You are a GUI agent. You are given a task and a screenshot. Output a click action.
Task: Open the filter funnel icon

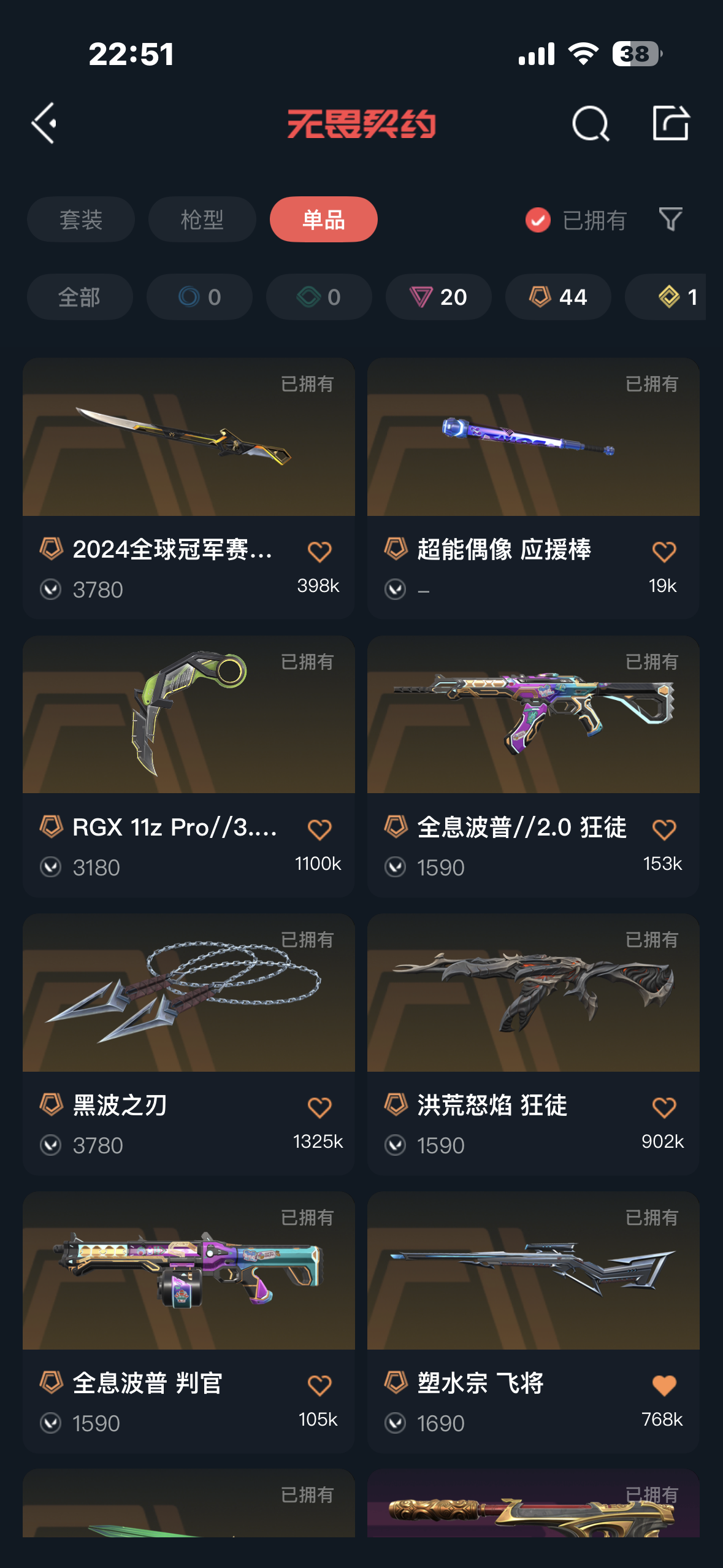[670, 220]
